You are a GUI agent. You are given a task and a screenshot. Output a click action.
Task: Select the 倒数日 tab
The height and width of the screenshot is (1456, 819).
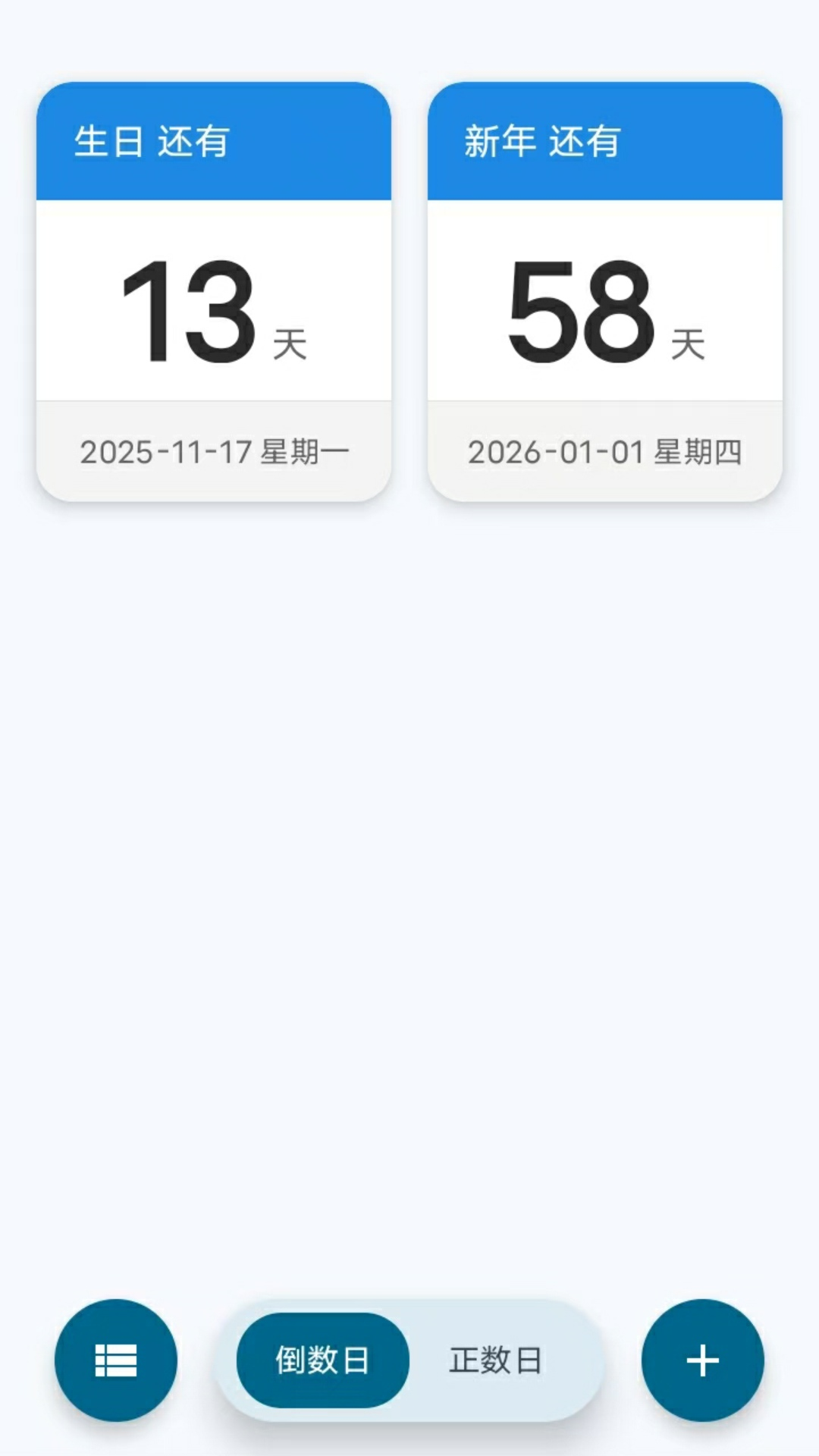point(322,1360)
